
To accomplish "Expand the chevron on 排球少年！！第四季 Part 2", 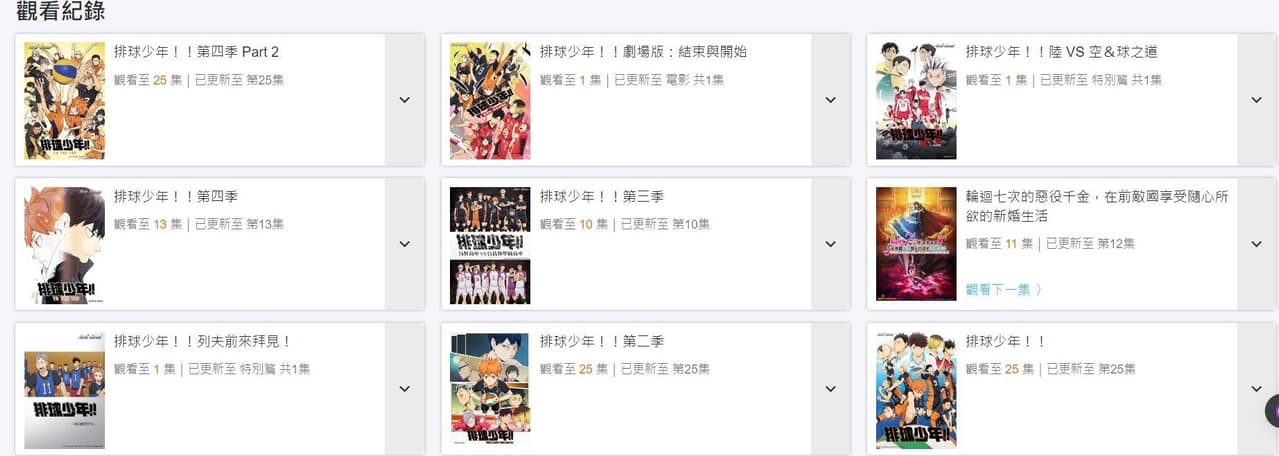I will point(404,100).
